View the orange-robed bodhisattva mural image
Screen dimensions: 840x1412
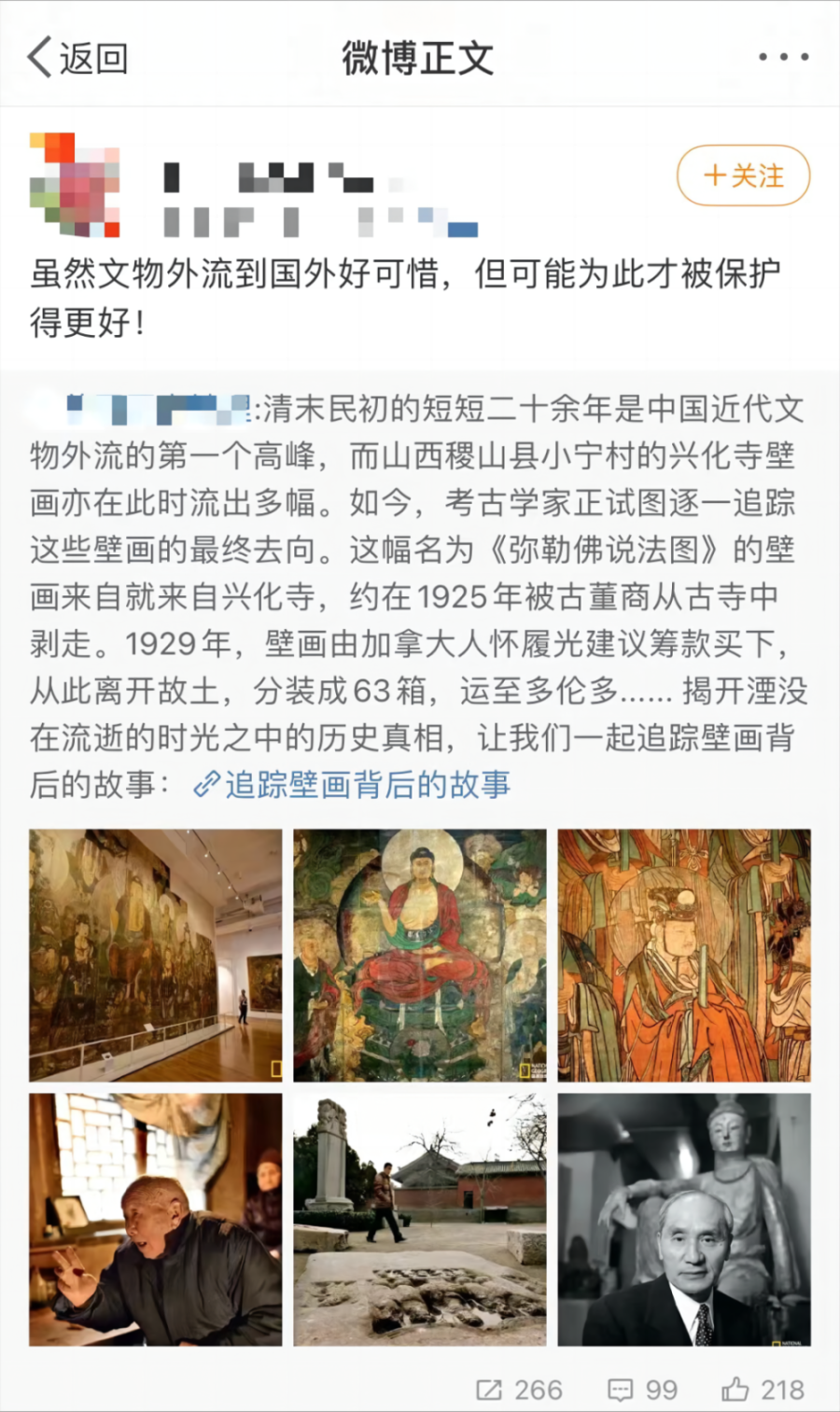click(x=684, y=955)
